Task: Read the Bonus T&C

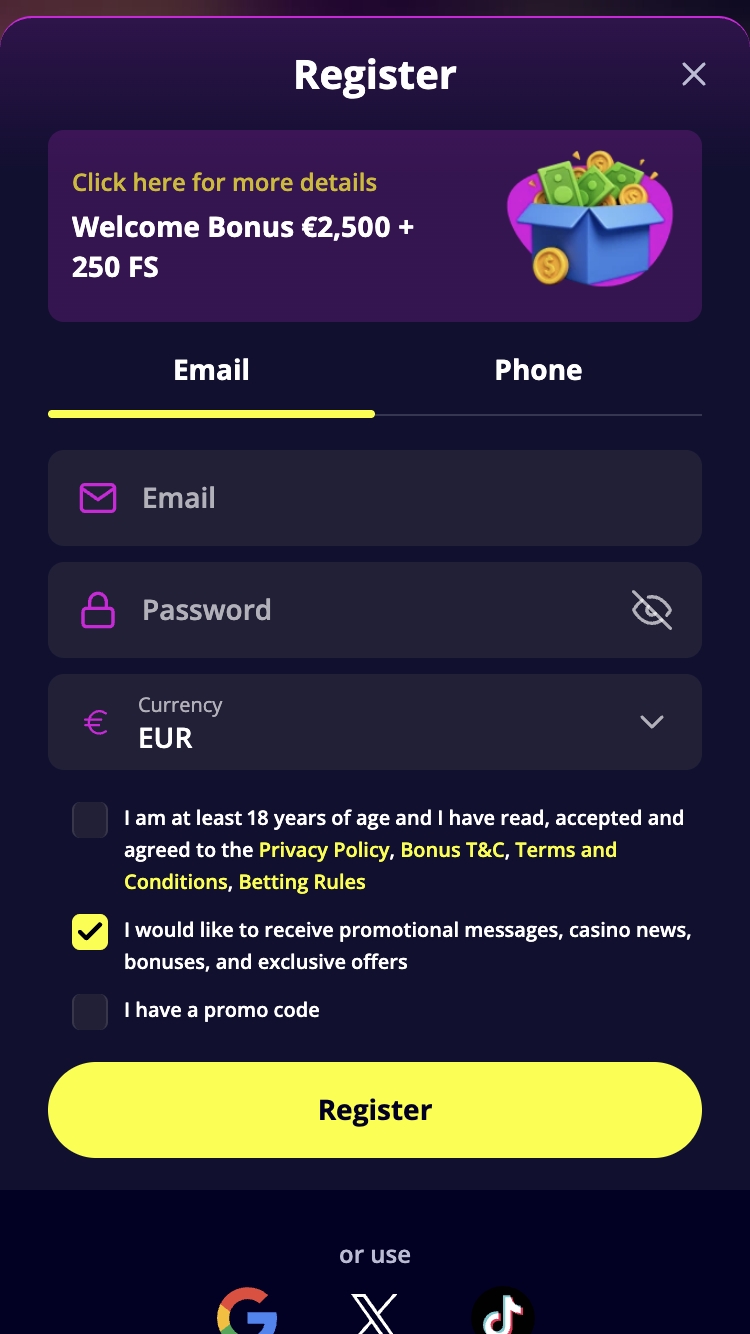Action: [x=454, y=850]
